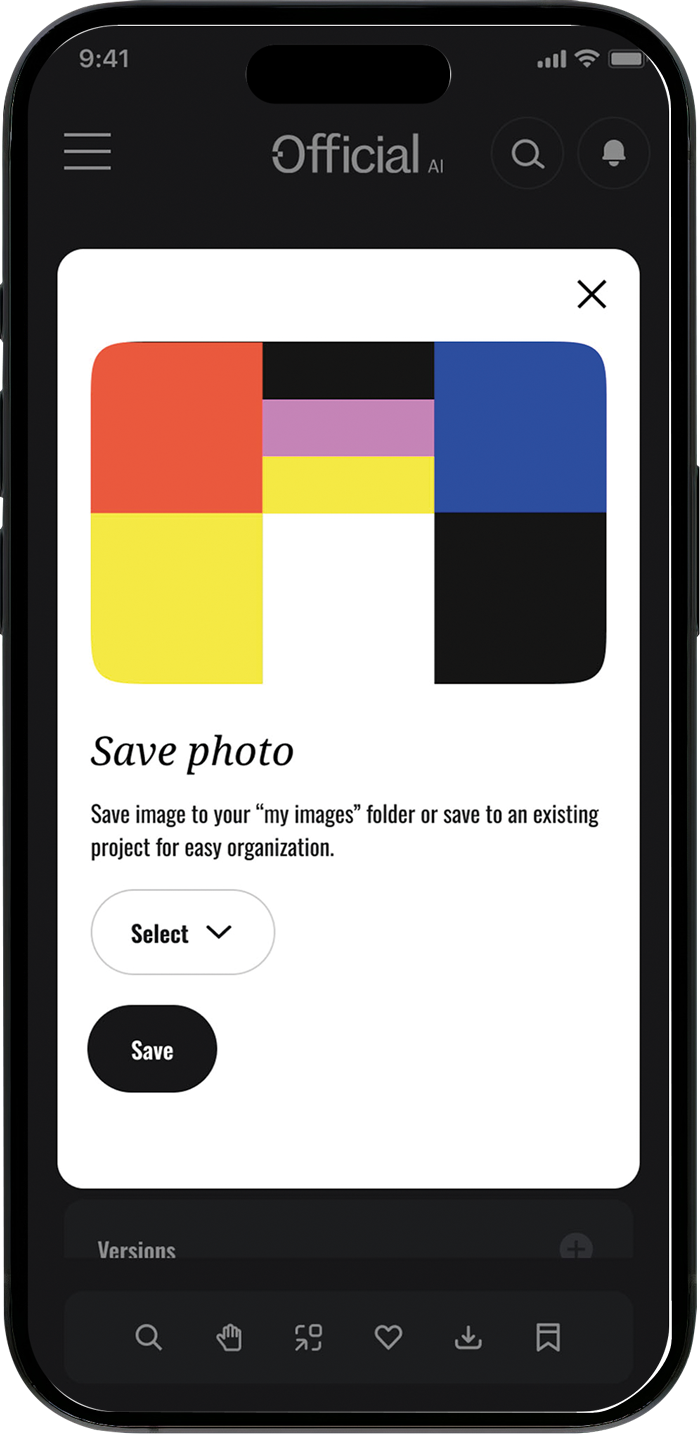Tap the scan frame icon in toolbar
The image size is (700, 1434).
pyautogui.click(x=308, y=1337)
